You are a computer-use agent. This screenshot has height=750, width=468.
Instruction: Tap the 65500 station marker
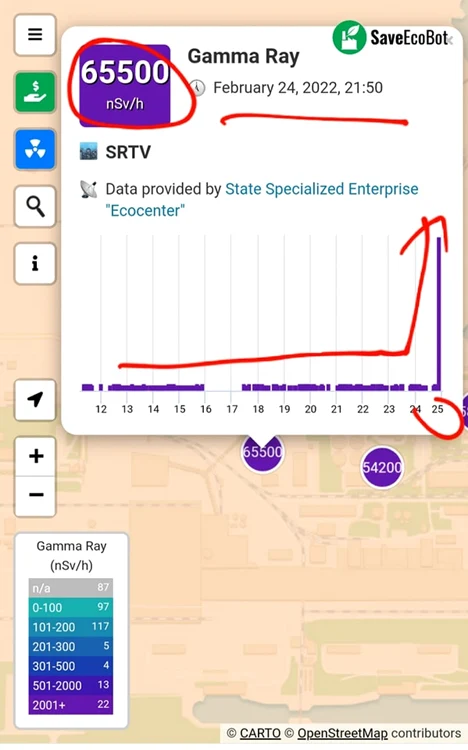262,452
